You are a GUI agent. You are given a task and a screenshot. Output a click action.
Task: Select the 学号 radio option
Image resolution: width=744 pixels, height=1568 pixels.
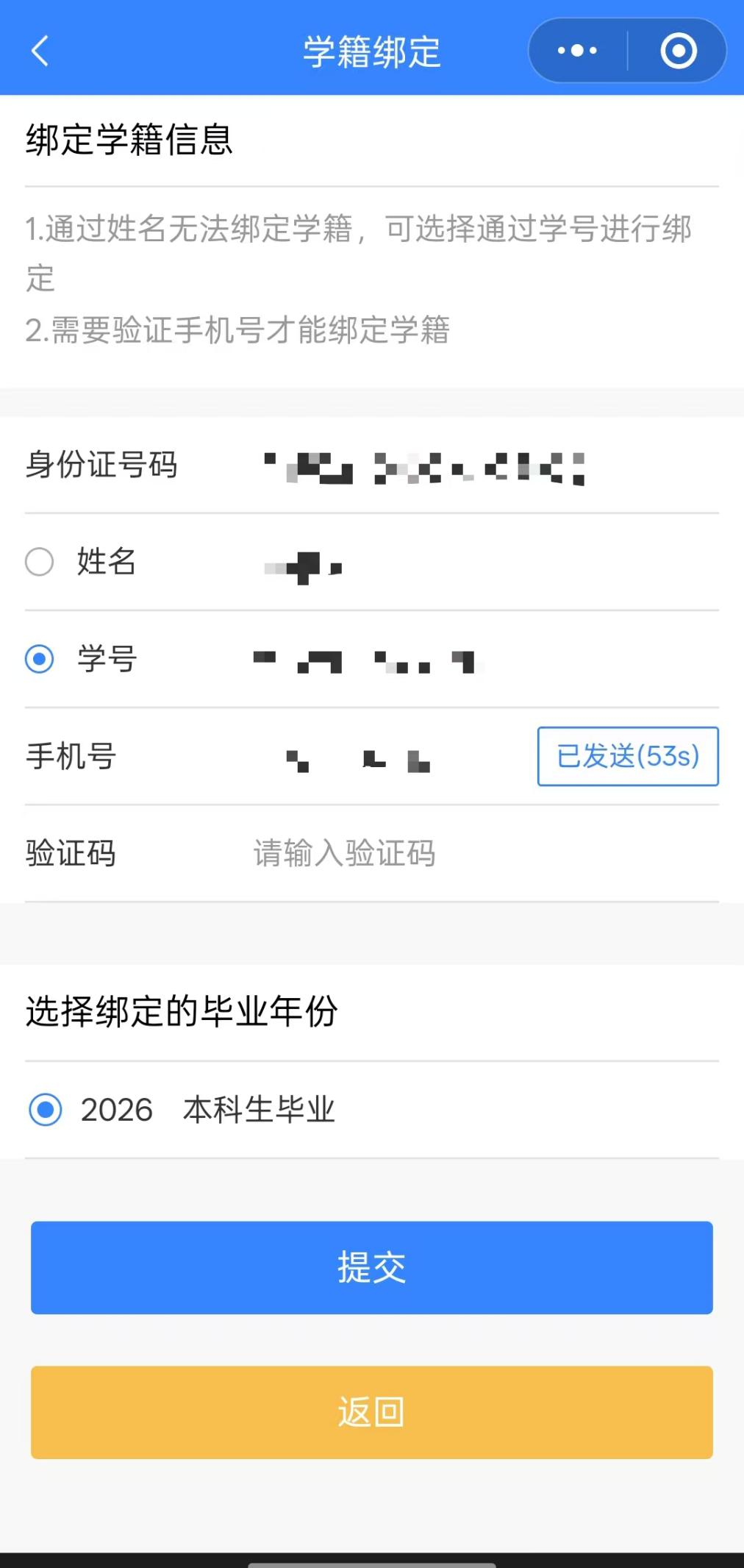40,659
